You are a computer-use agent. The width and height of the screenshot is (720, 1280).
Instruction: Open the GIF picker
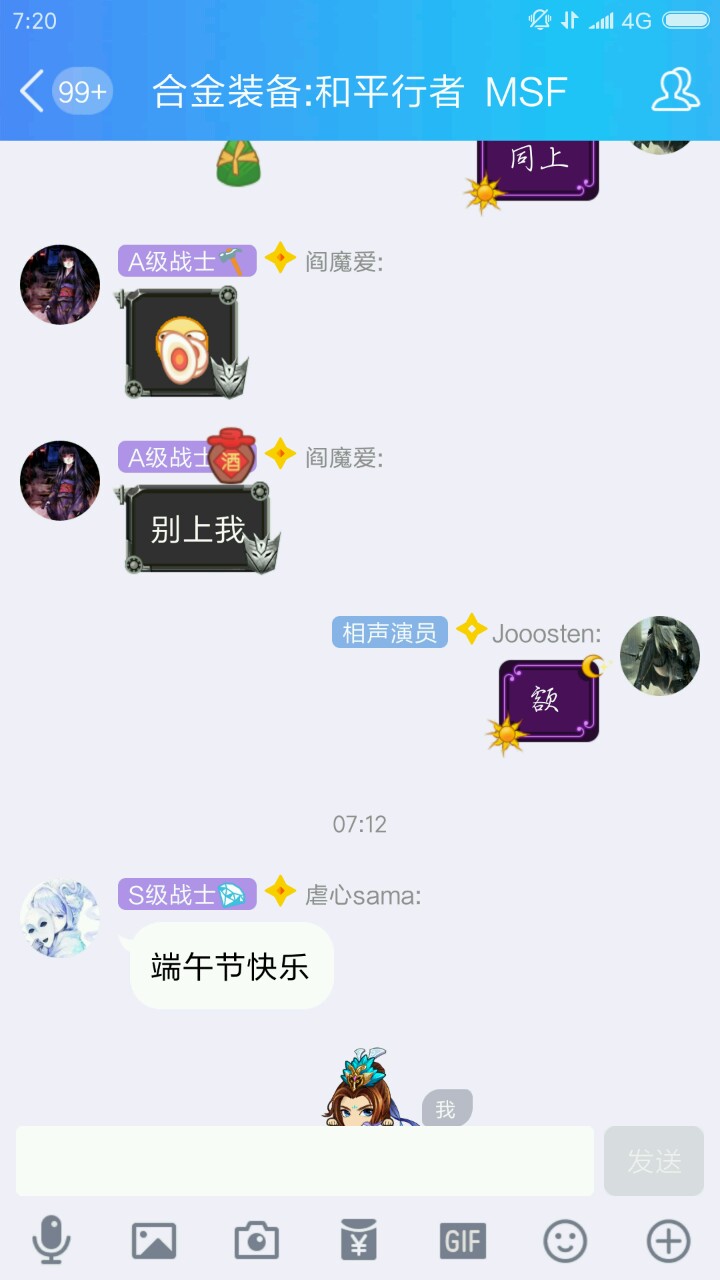(x=462, y=1241)
